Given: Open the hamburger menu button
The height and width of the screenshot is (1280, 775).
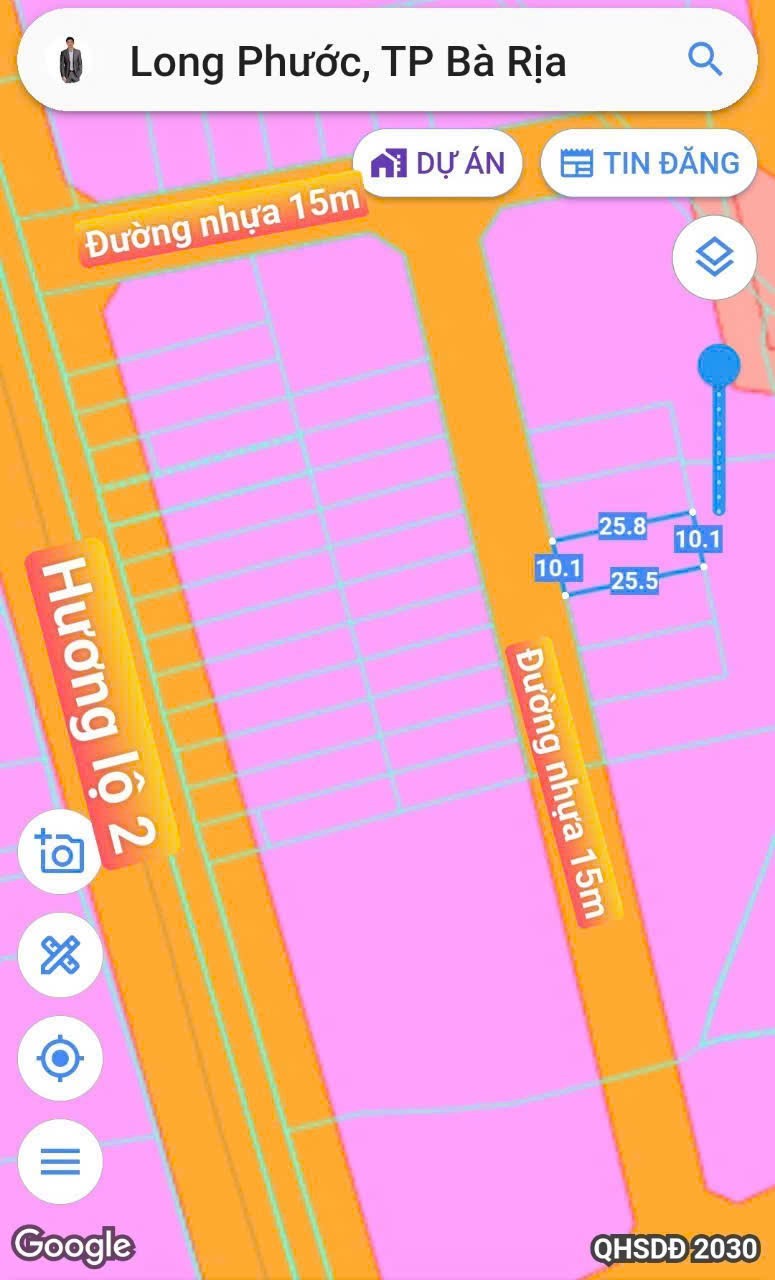Looking at the screenshot, I should (x=60, y=1161).
